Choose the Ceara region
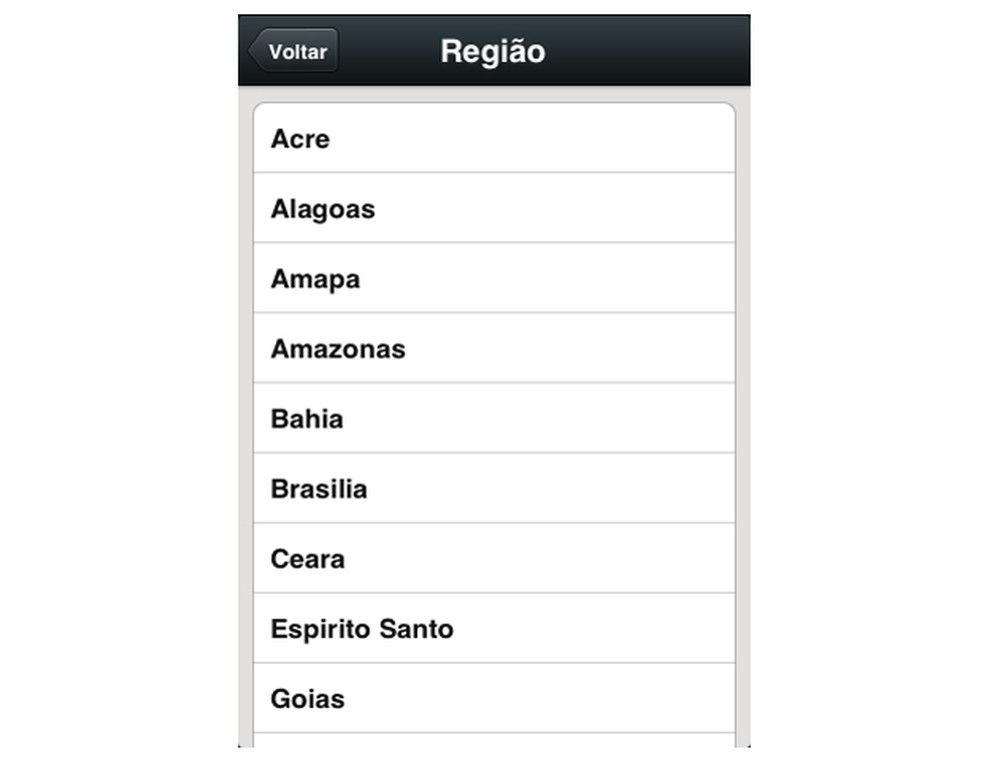Image resolution: width=984 pixels, height=762 pixels. (494, 559)
